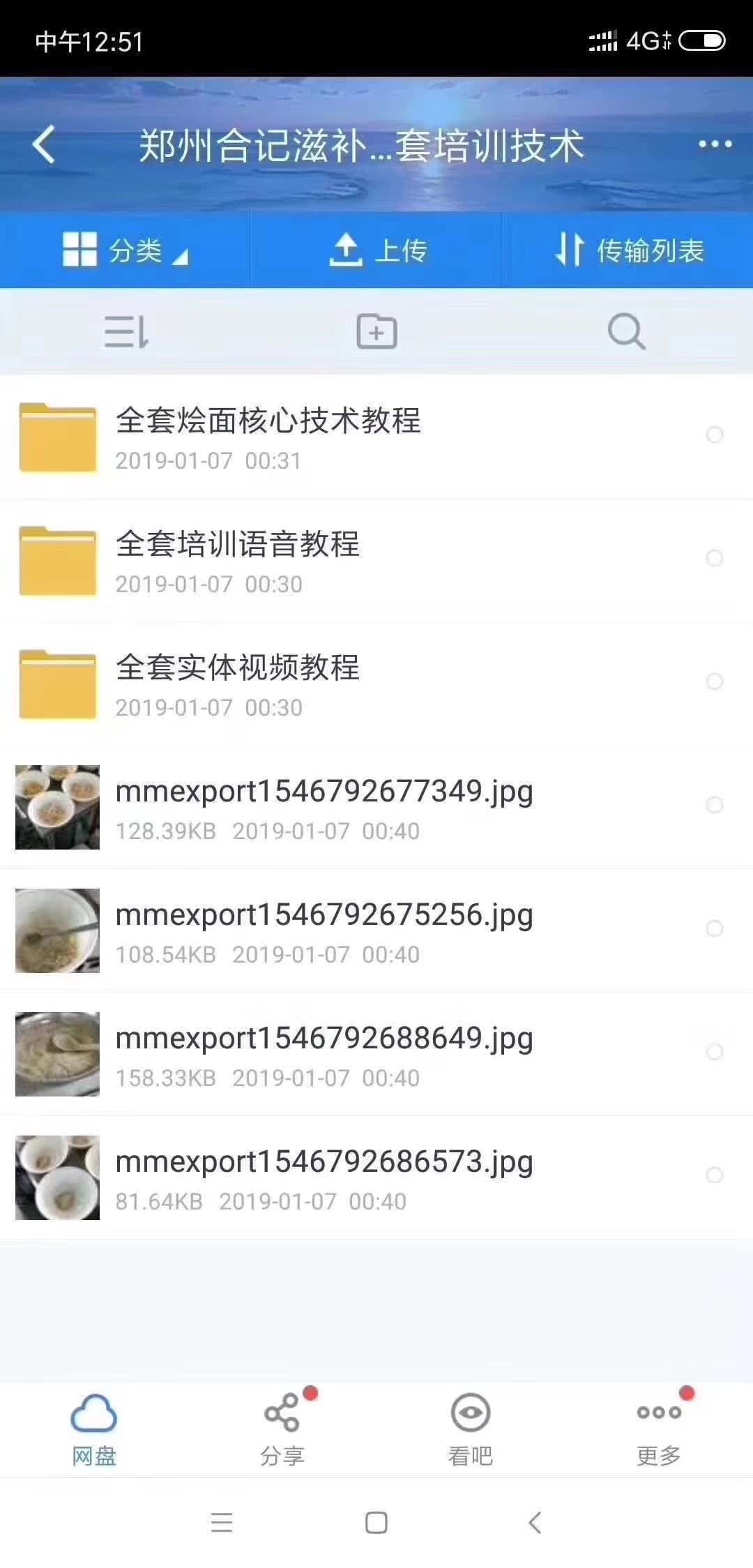
Task: Open search with the magnifier icon
Action: [x=625, y=332]
